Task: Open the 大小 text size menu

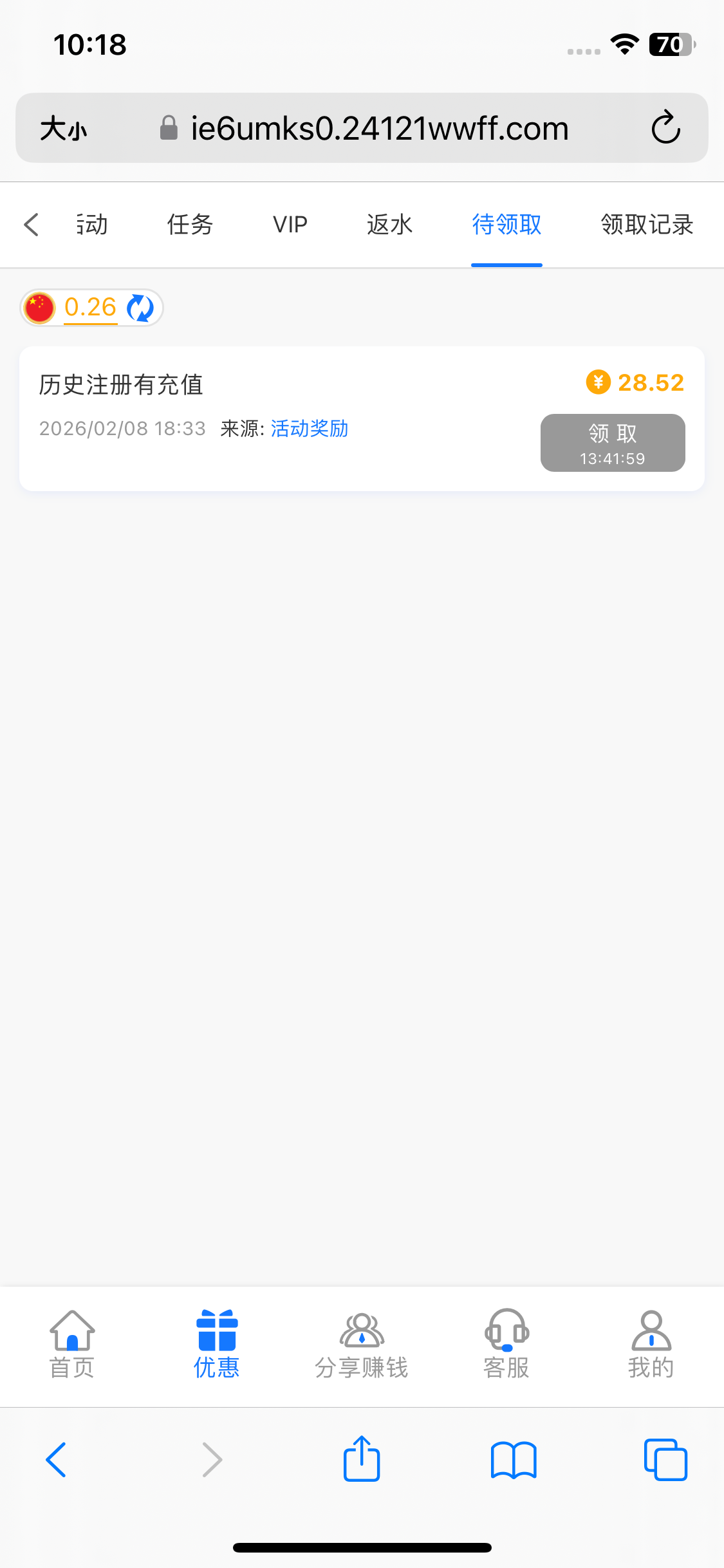Action: tap(63, 129)
